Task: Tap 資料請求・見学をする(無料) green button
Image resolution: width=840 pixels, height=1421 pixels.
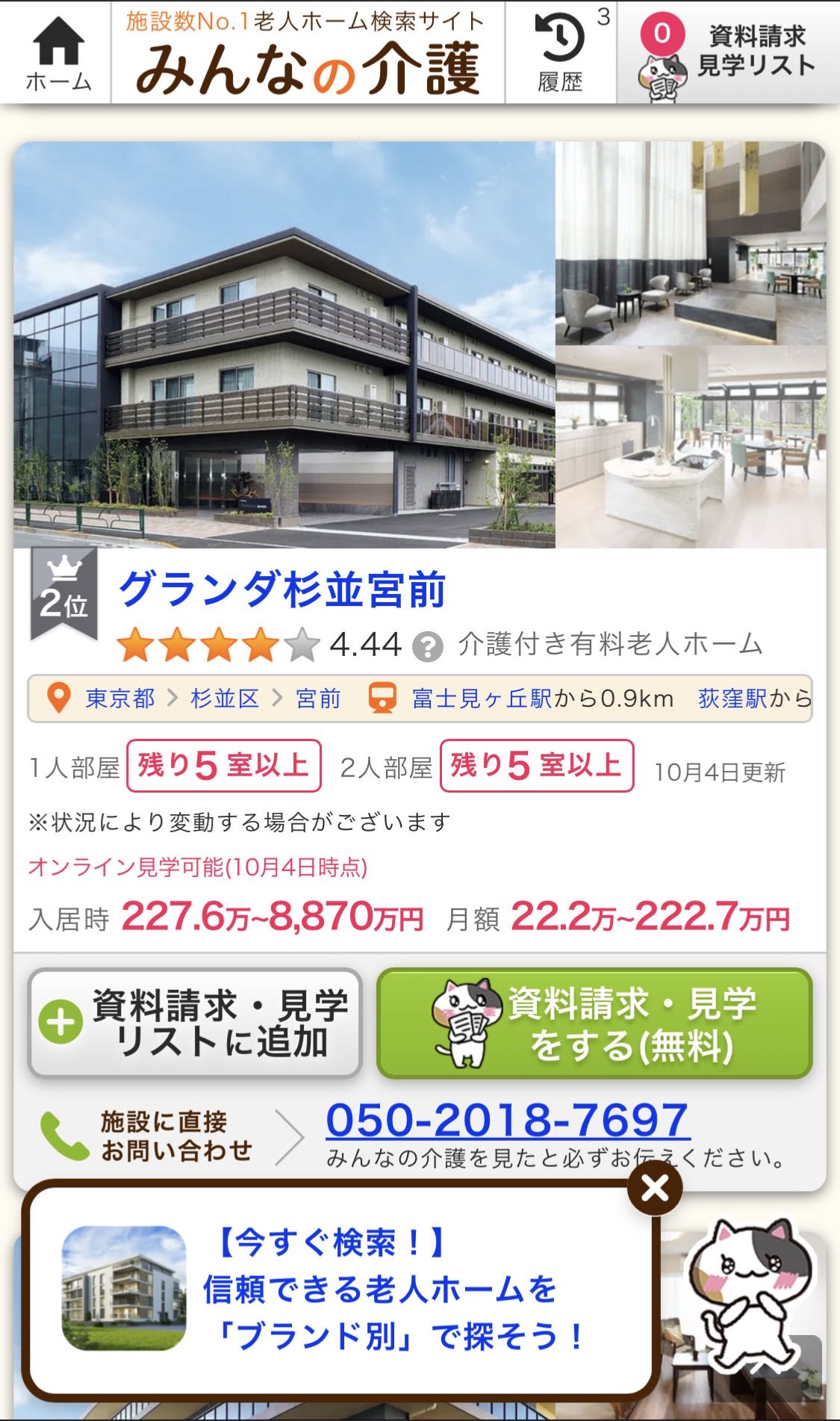Action: click(x=594, y=1023)
